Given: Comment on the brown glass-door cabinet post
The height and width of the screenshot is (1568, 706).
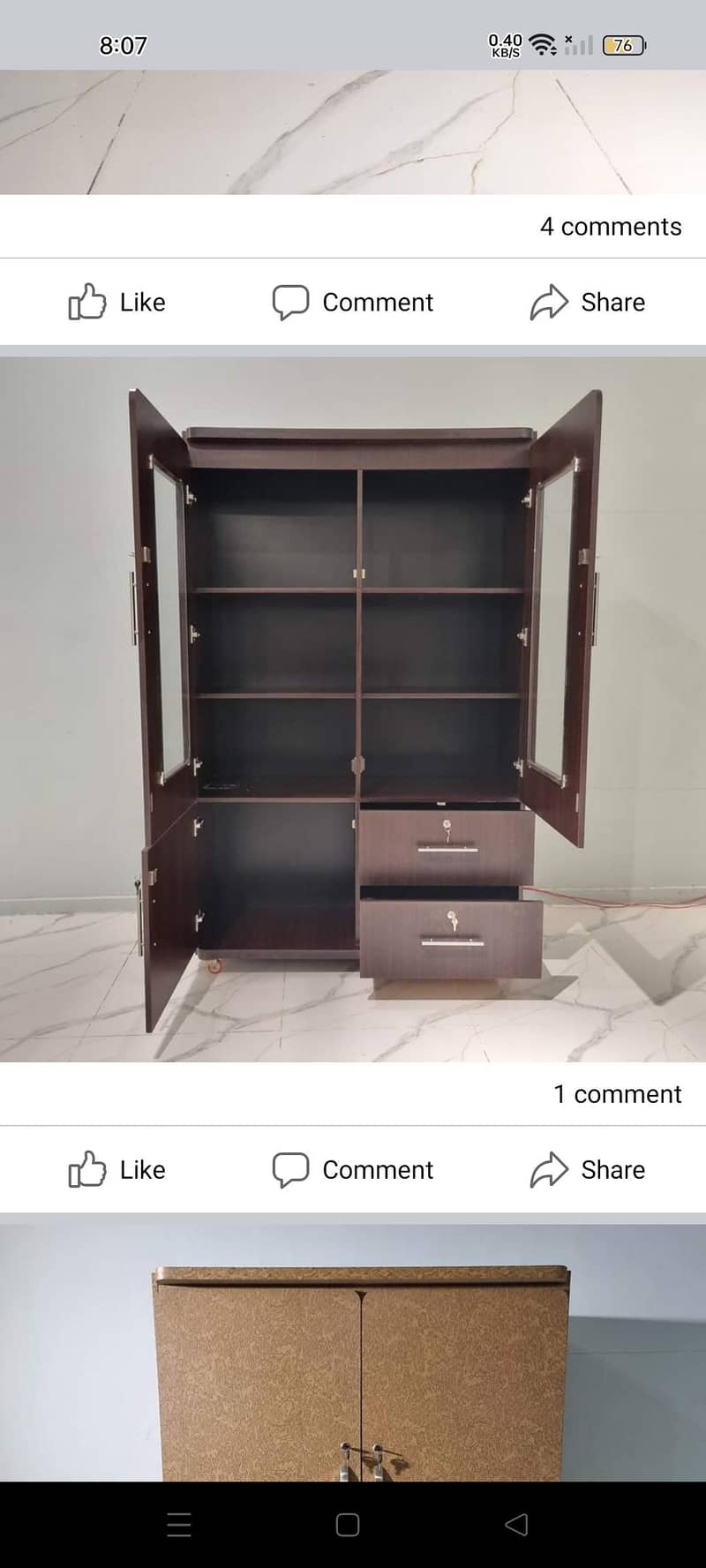Looking at the screenshot, I should 353,1169.
